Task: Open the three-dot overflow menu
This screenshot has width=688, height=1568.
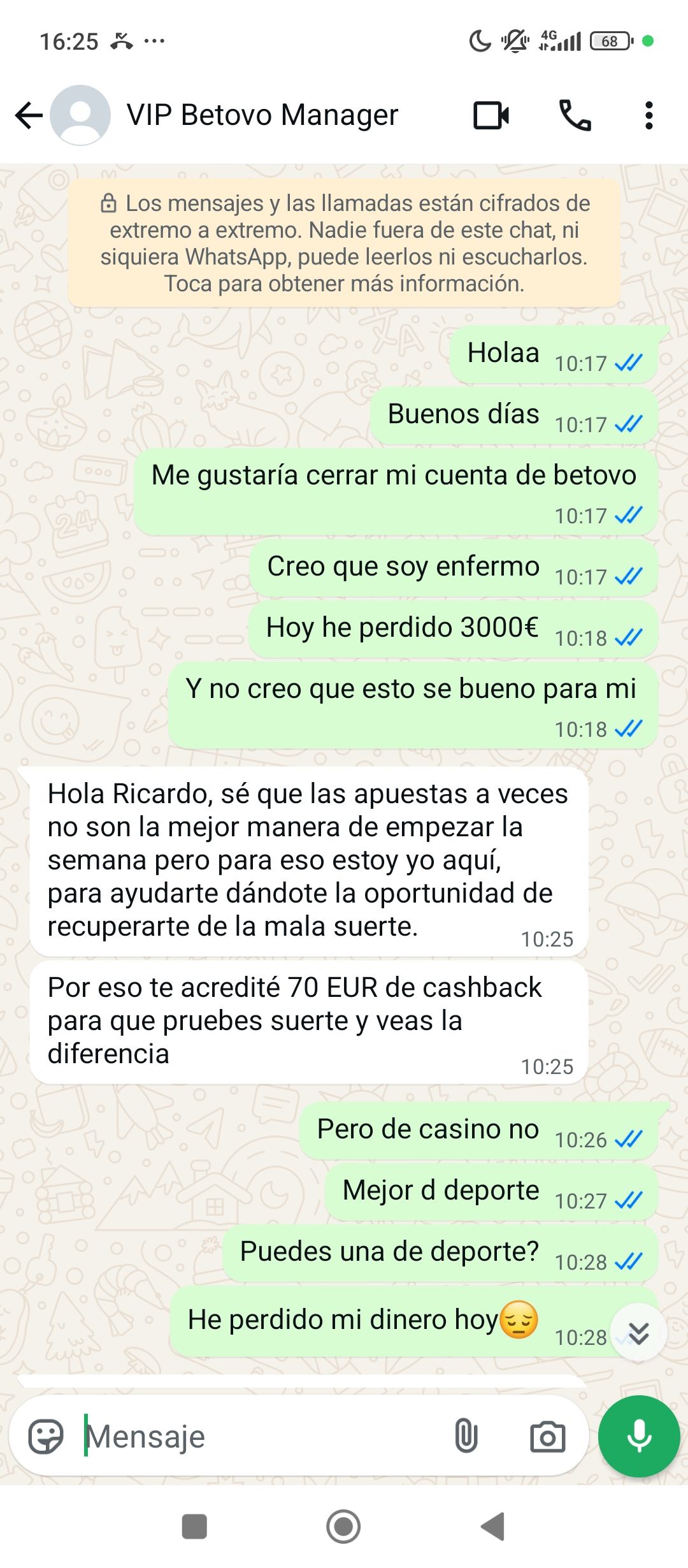Action: pyautogui.click(x=649, y=116)
